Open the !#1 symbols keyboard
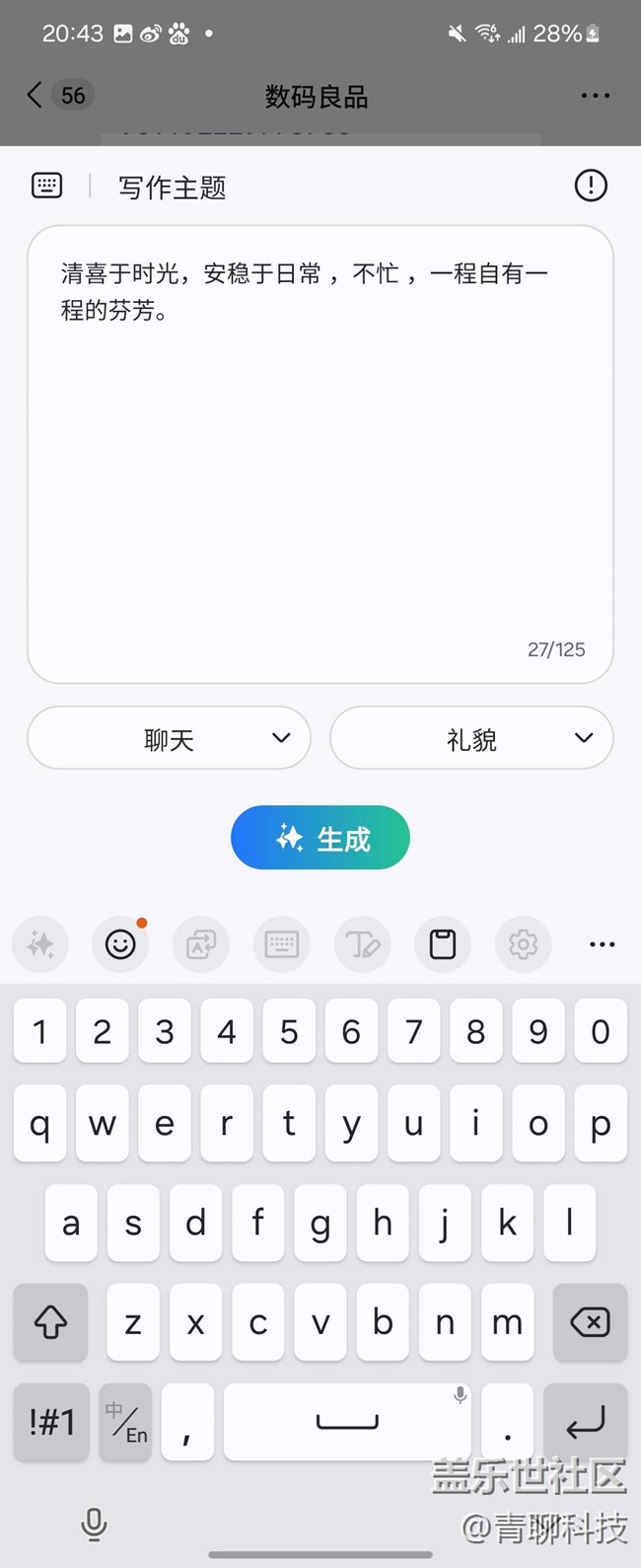The height and width of the screenshot is (1568, 641). pyautogui.click(x=51, y=1422)
